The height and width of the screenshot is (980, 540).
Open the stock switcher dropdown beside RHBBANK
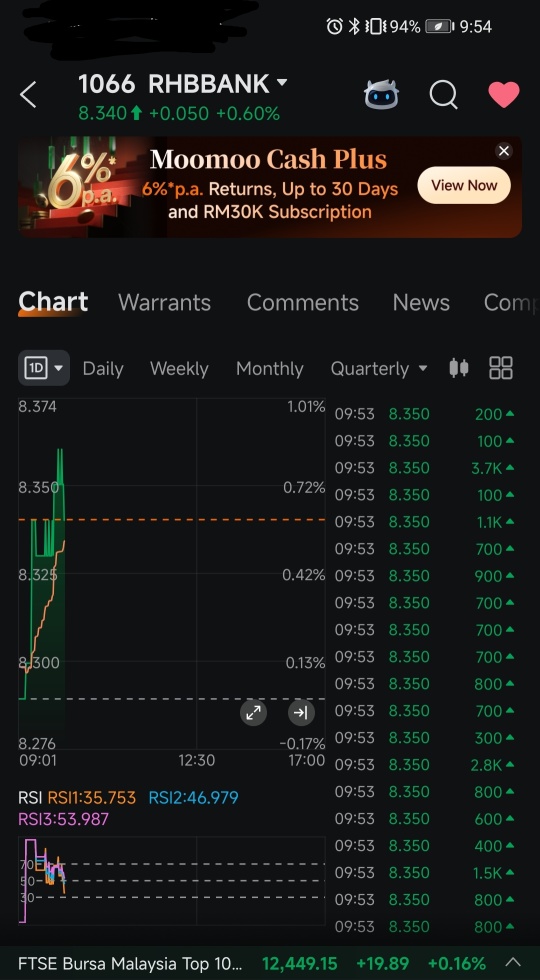click(282, 82)
